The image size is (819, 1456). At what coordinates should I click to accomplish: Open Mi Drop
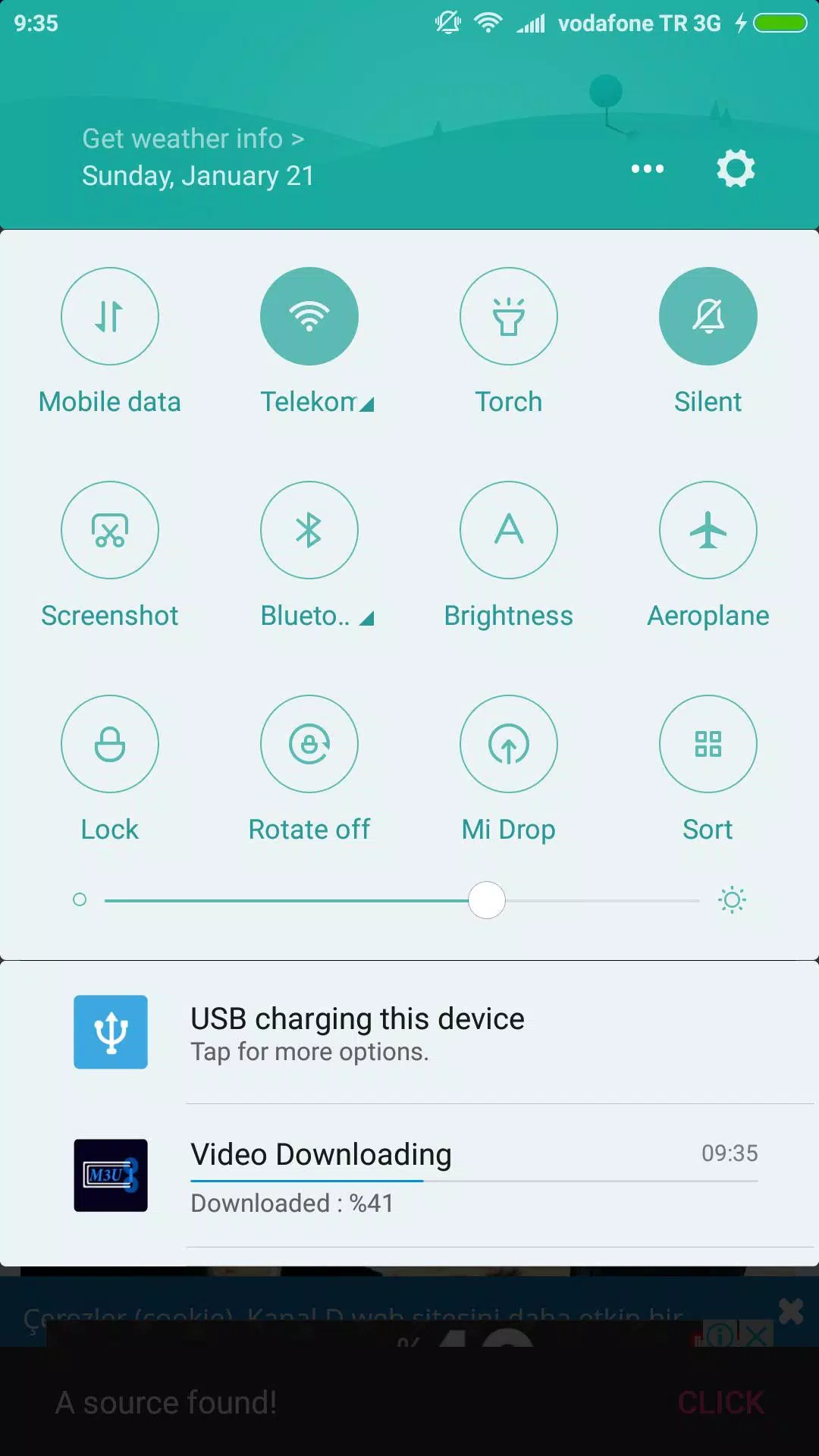click(509, 744)
